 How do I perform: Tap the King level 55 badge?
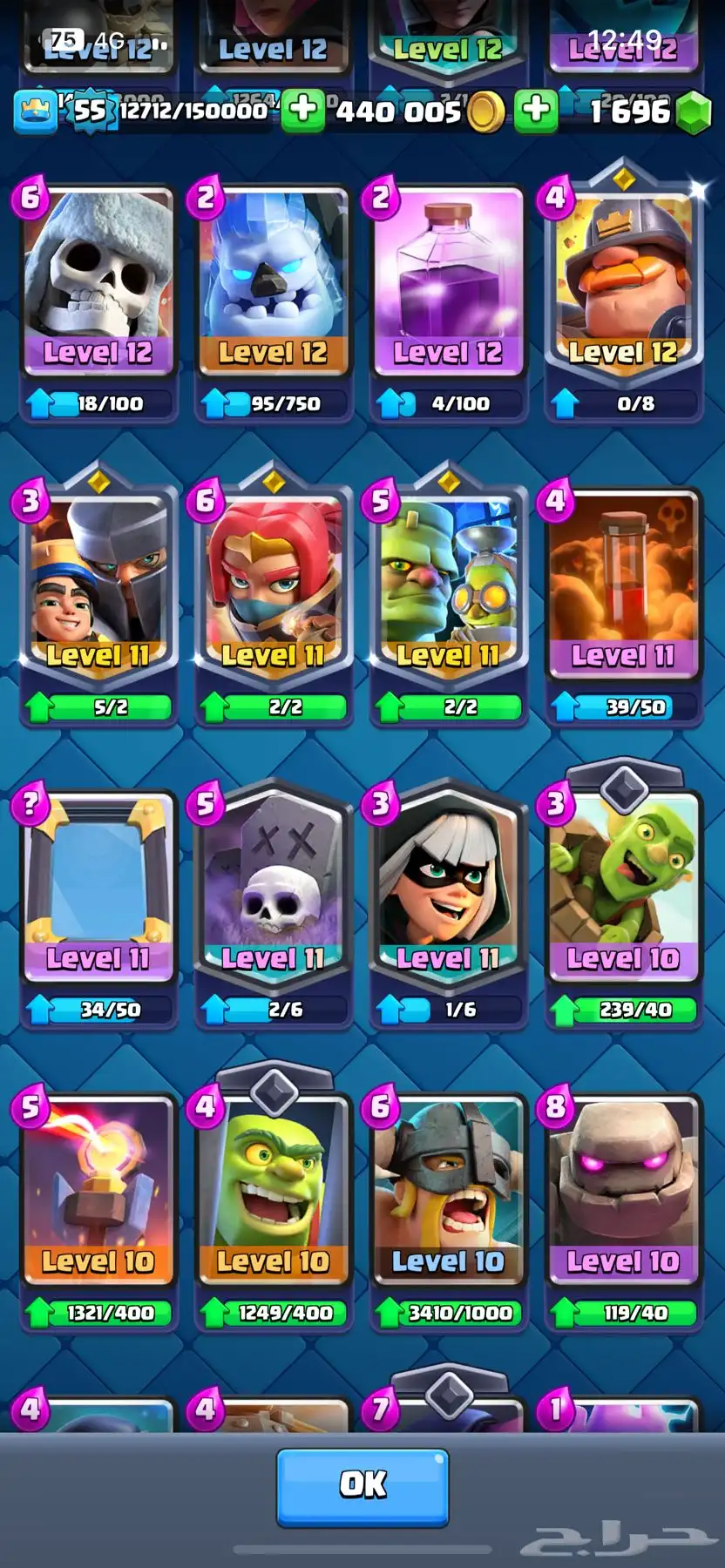89,111
